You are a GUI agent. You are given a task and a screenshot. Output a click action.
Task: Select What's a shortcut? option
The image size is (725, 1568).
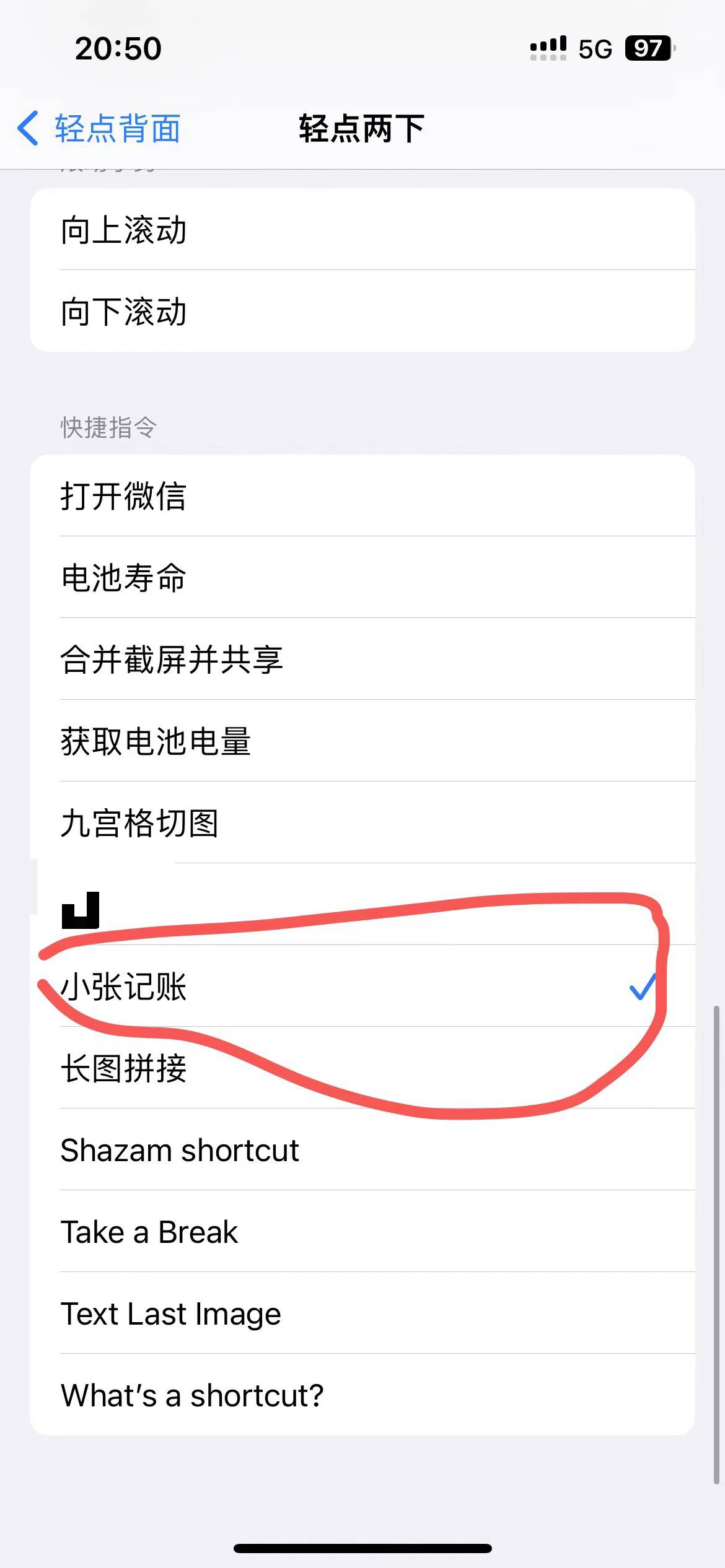coord(362,1395)
